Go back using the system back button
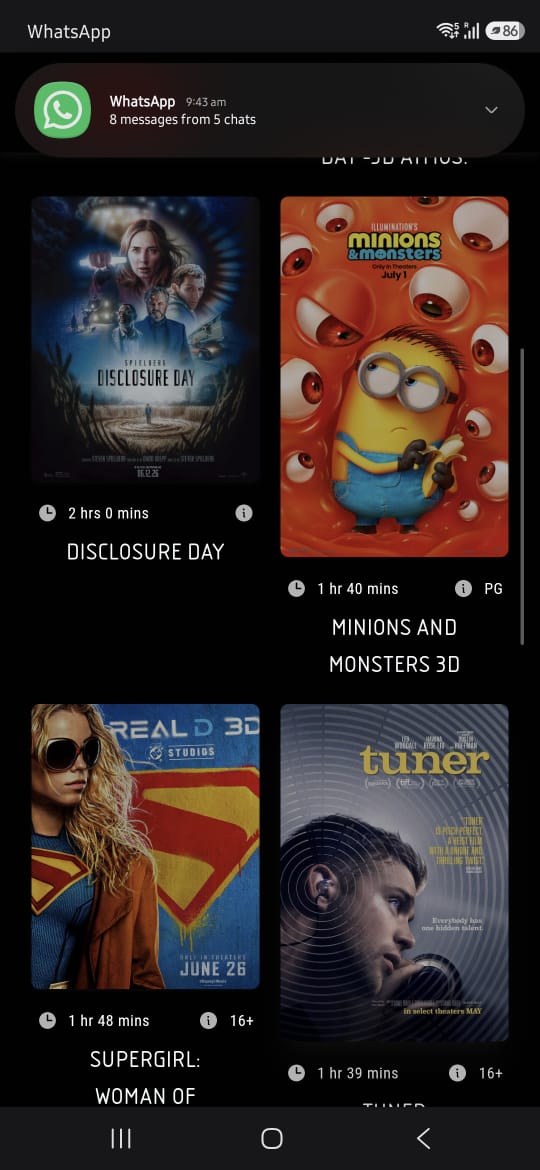This screenshot has height=1170, width=540. point(423,1138)
